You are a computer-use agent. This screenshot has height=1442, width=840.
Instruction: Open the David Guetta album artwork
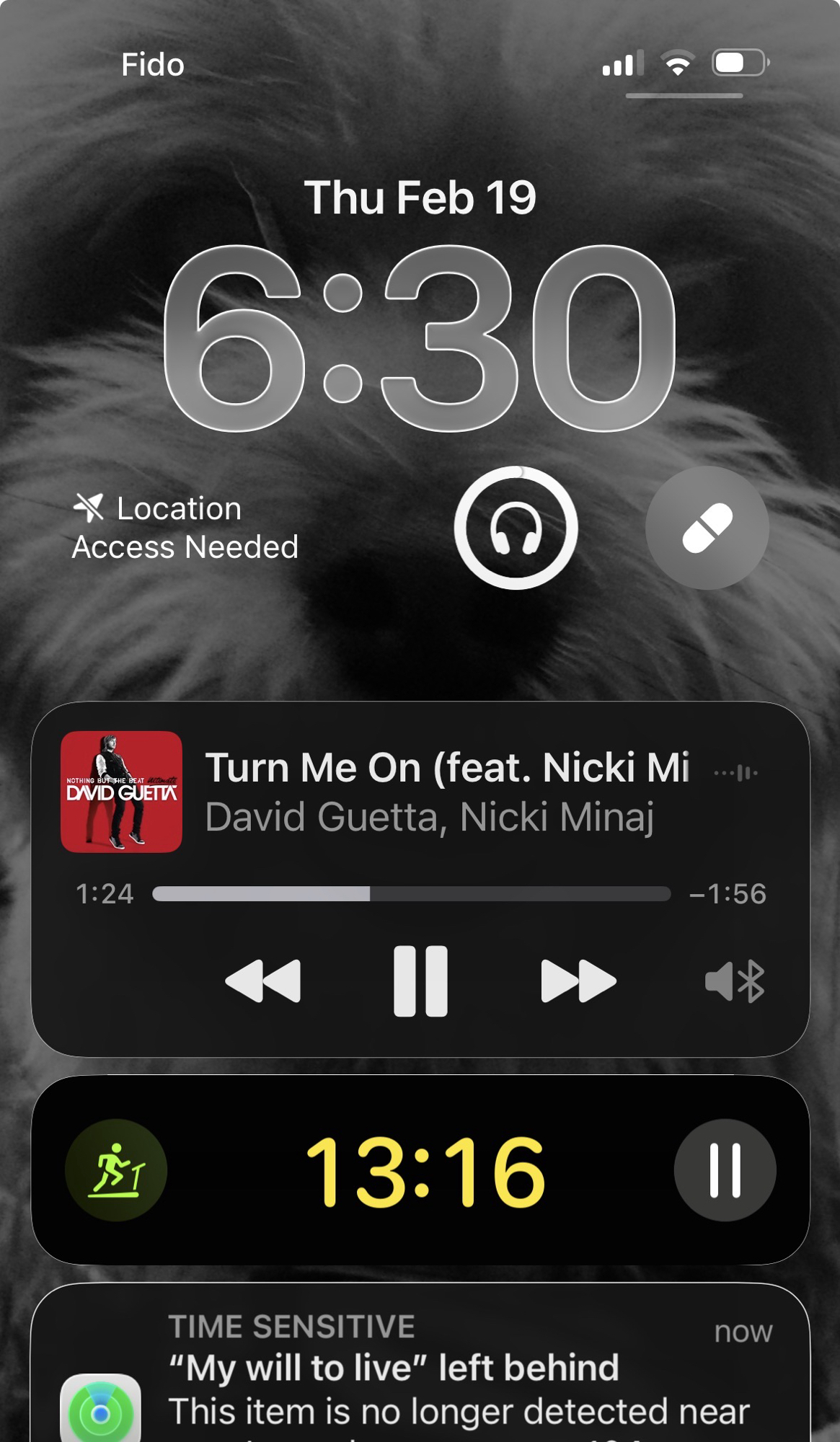(122, 792)
